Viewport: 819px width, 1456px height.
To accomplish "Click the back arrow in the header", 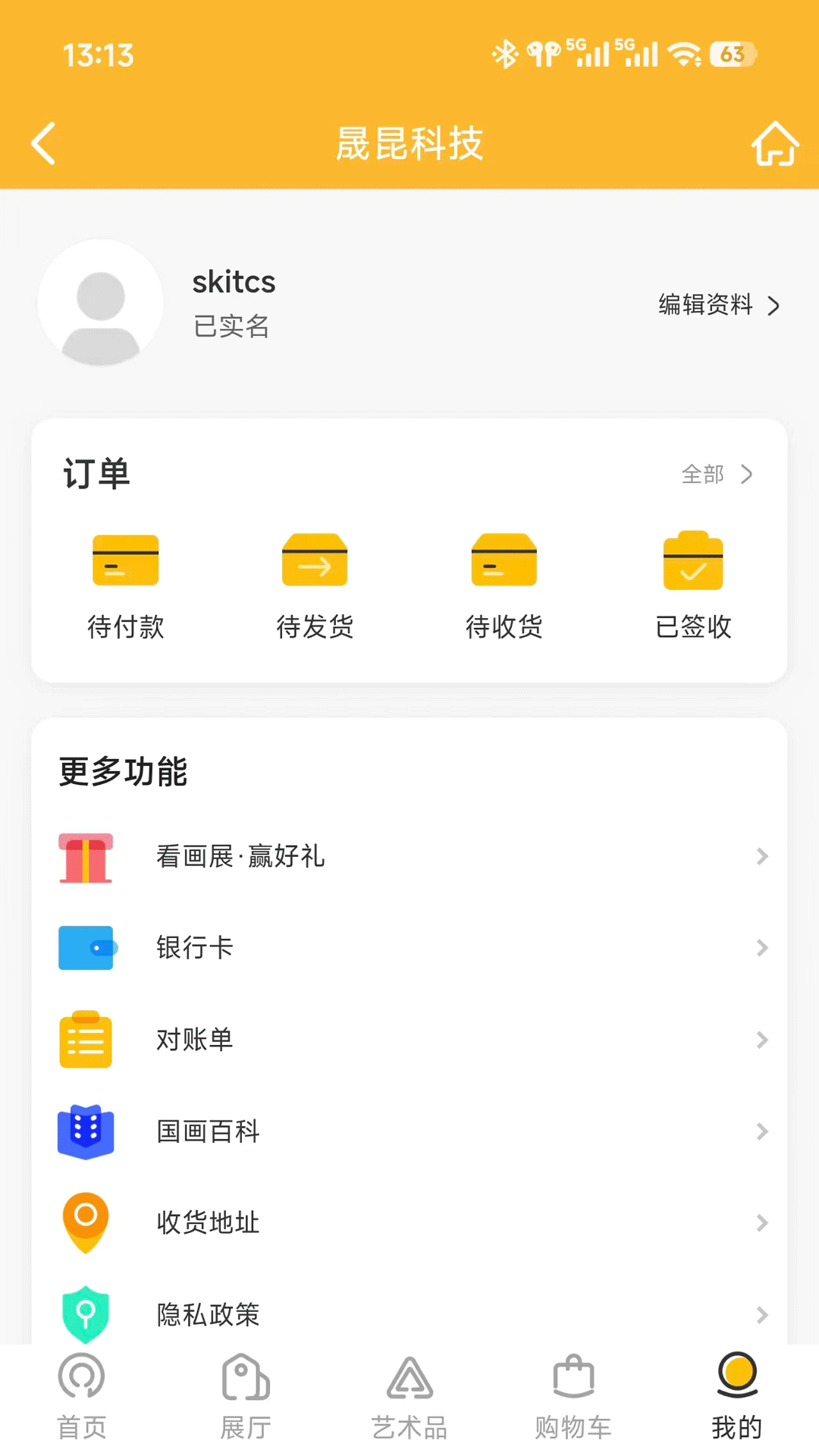I will [x=42, y=143].
